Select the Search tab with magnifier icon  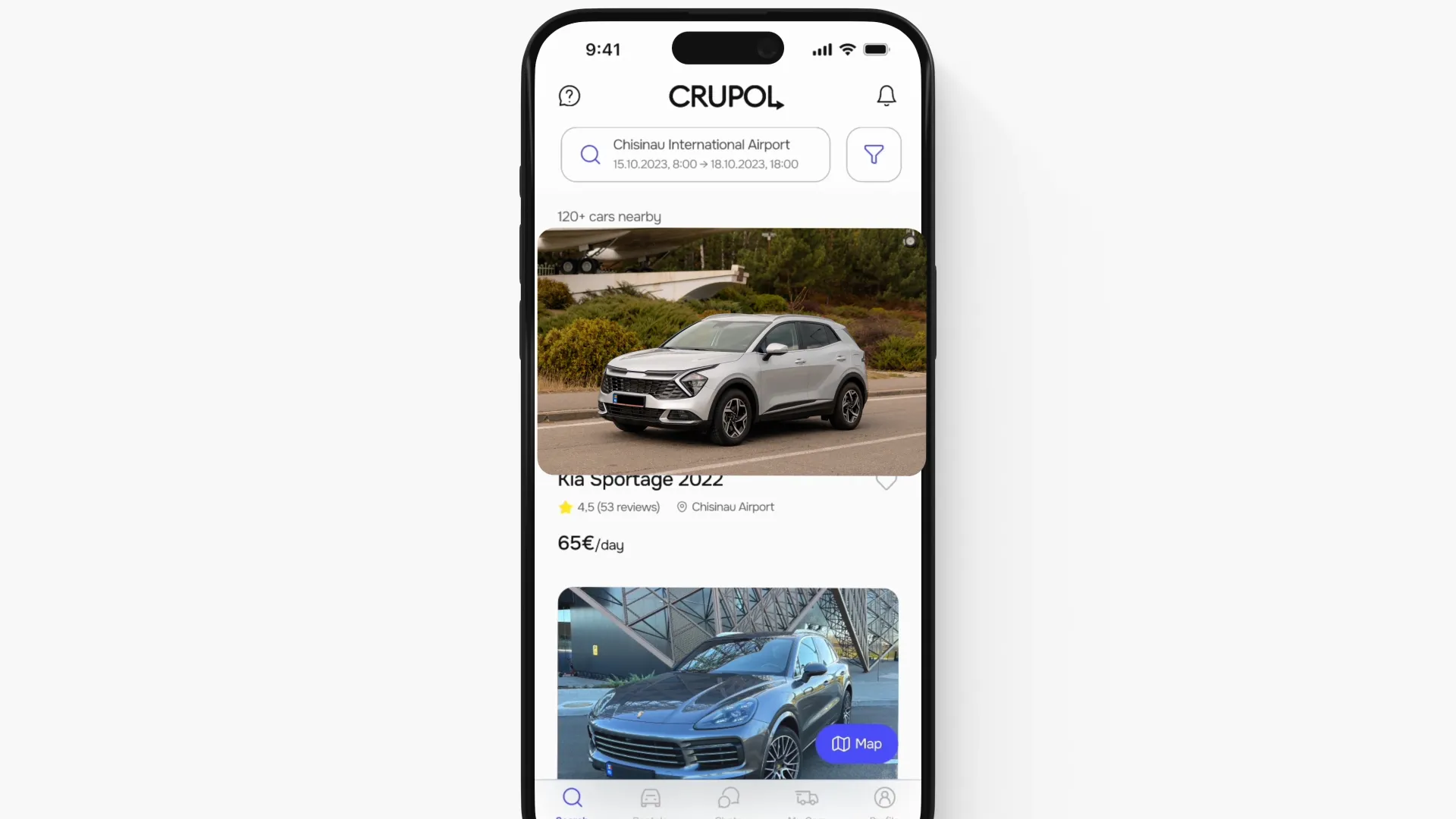coord(573,799)
